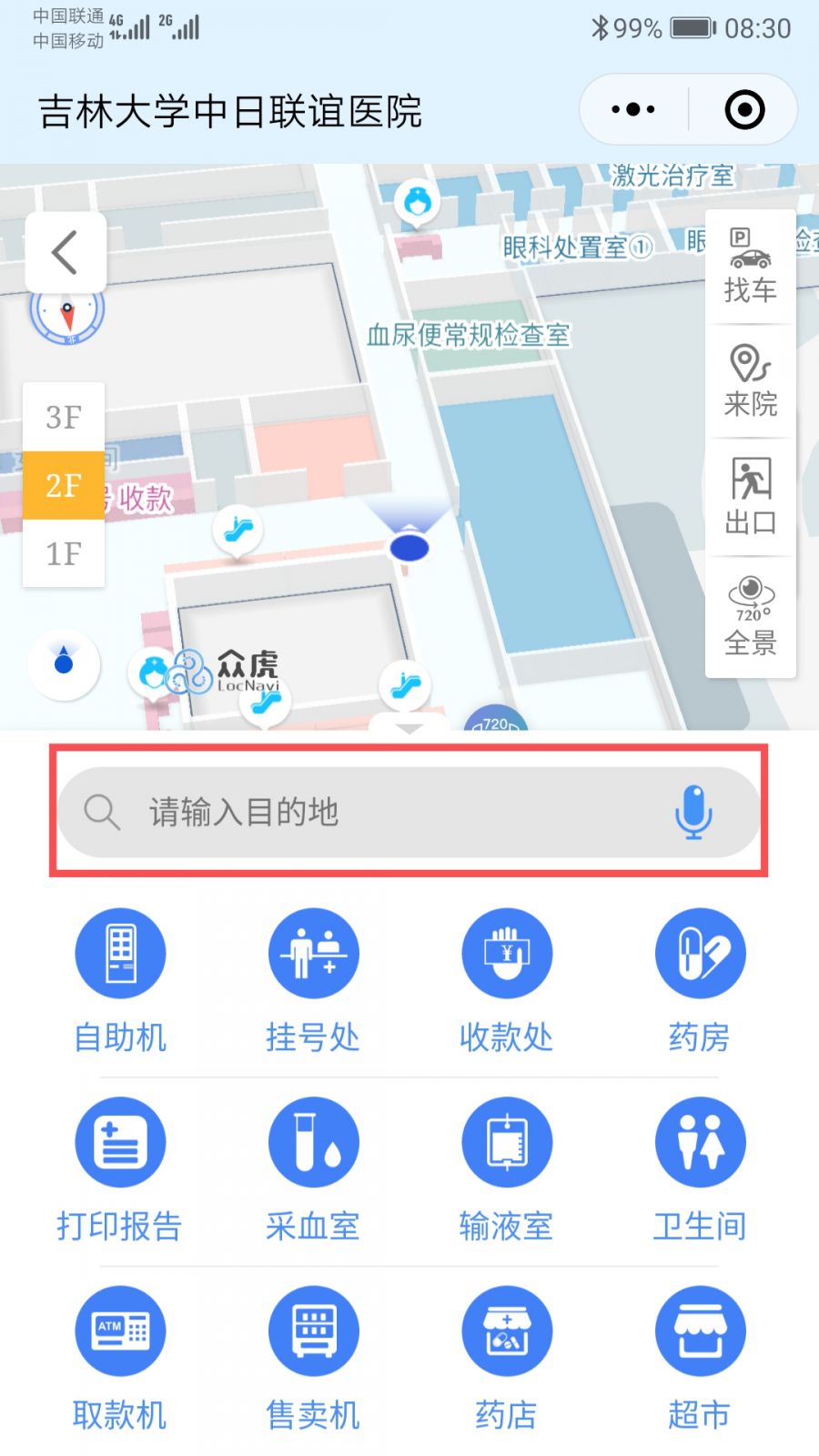Switch to floor 1F
Screen dimensions: 819x1456
coord(63,552)
